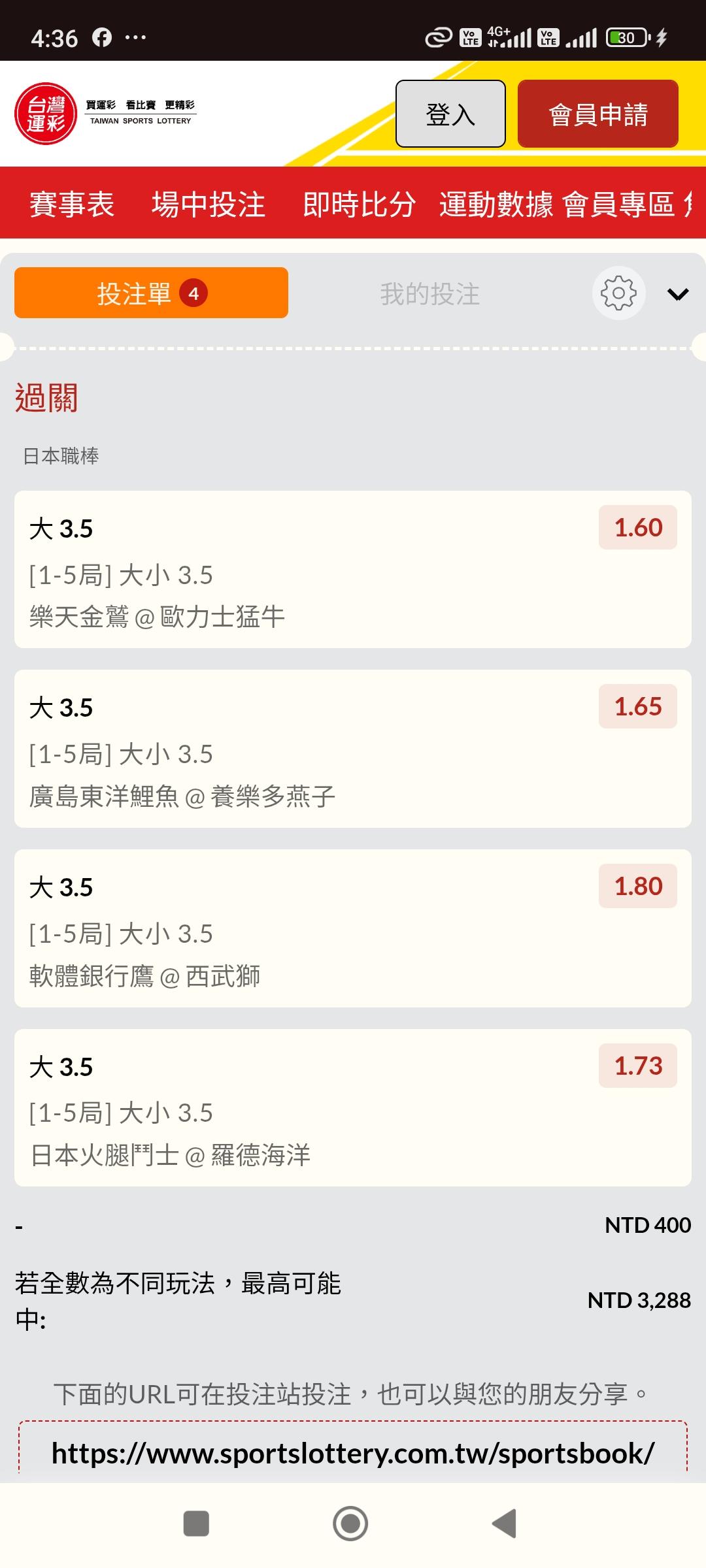Tap the 登入 login button
Screen dimensions: 706x1568
click(x=450, y=114)
